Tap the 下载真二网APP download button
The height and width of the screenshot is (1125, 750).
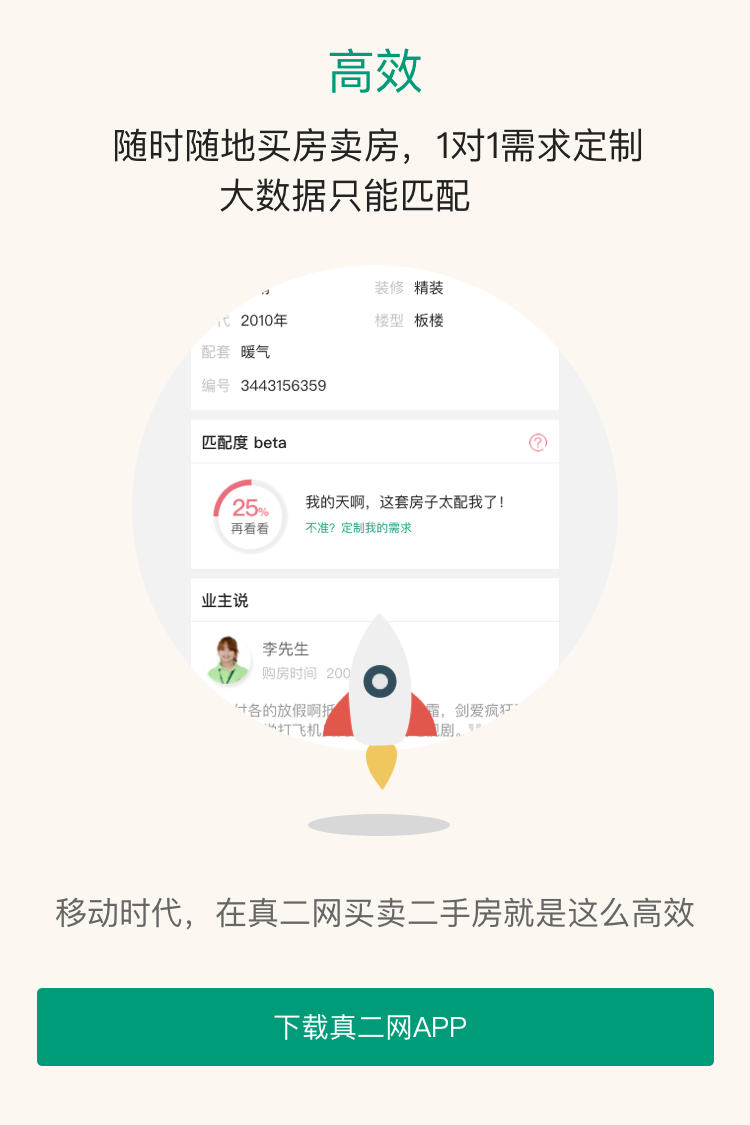click(x=375, y=1027)
